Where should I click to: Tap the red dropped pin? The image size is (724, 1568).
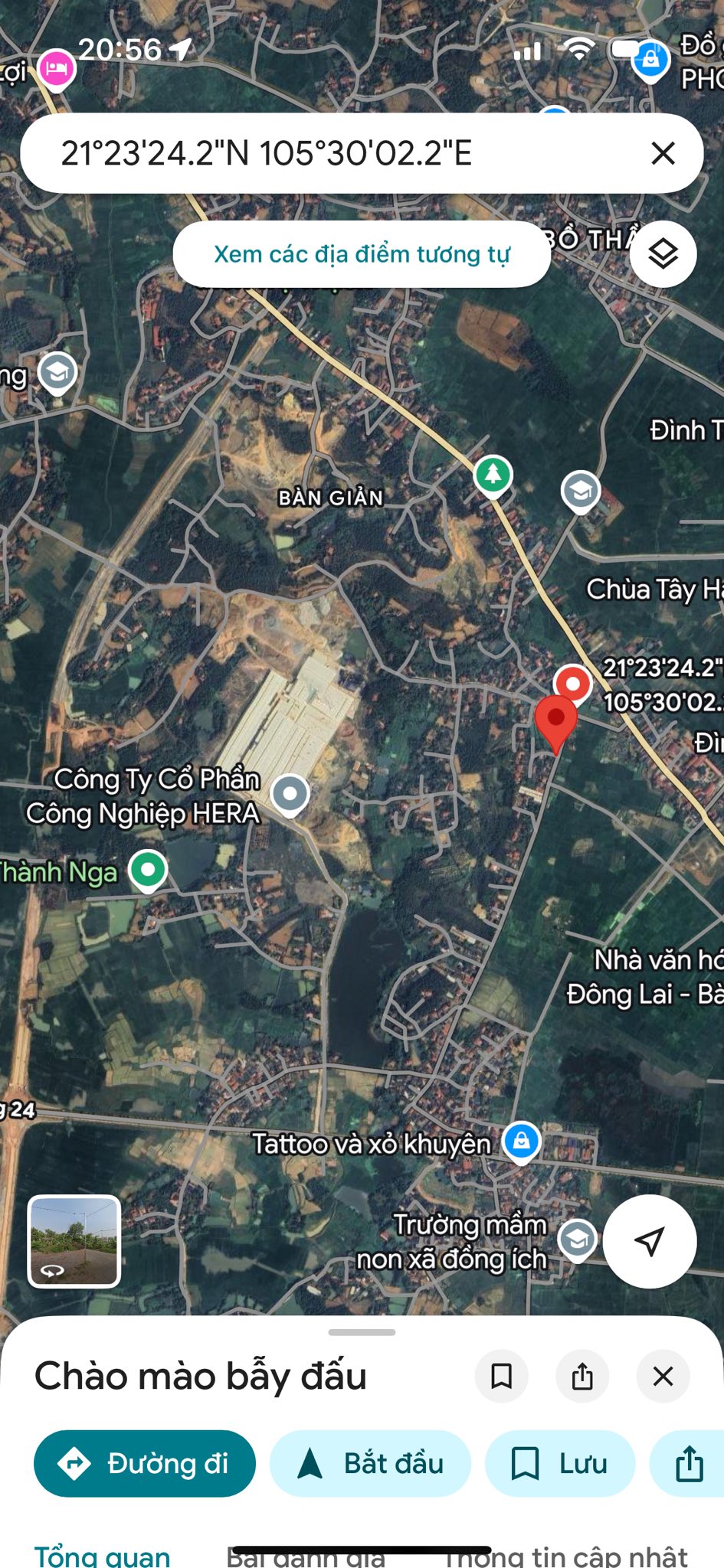[555, 721]
